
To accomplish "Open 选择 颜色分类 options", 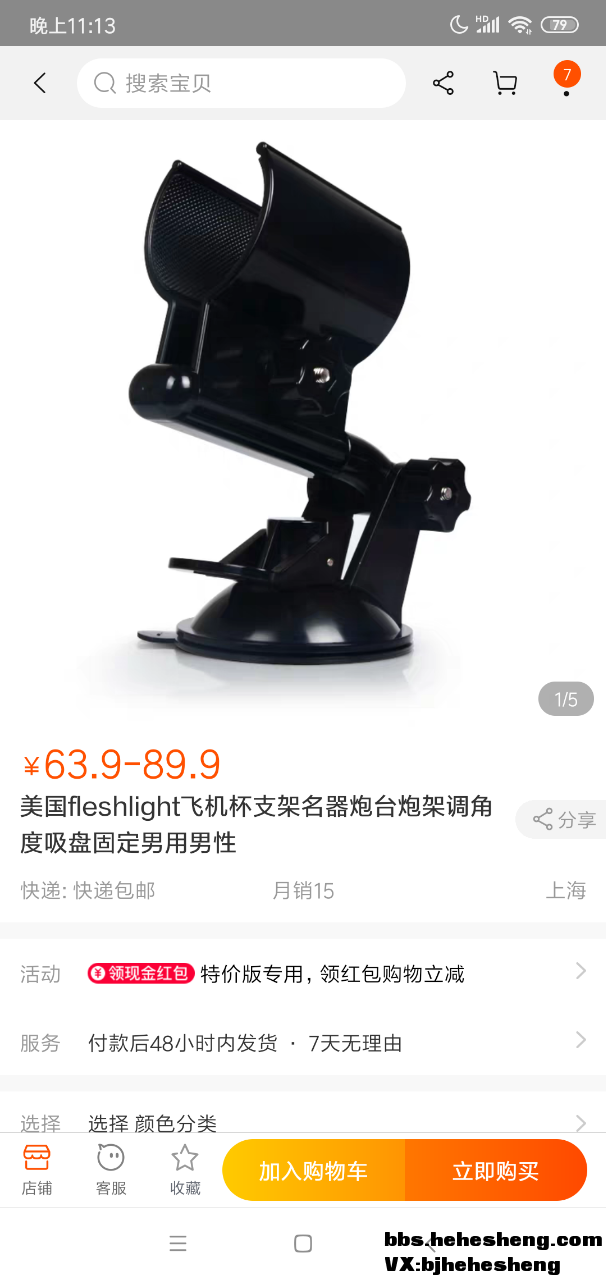I will (x=303, y=1122).
